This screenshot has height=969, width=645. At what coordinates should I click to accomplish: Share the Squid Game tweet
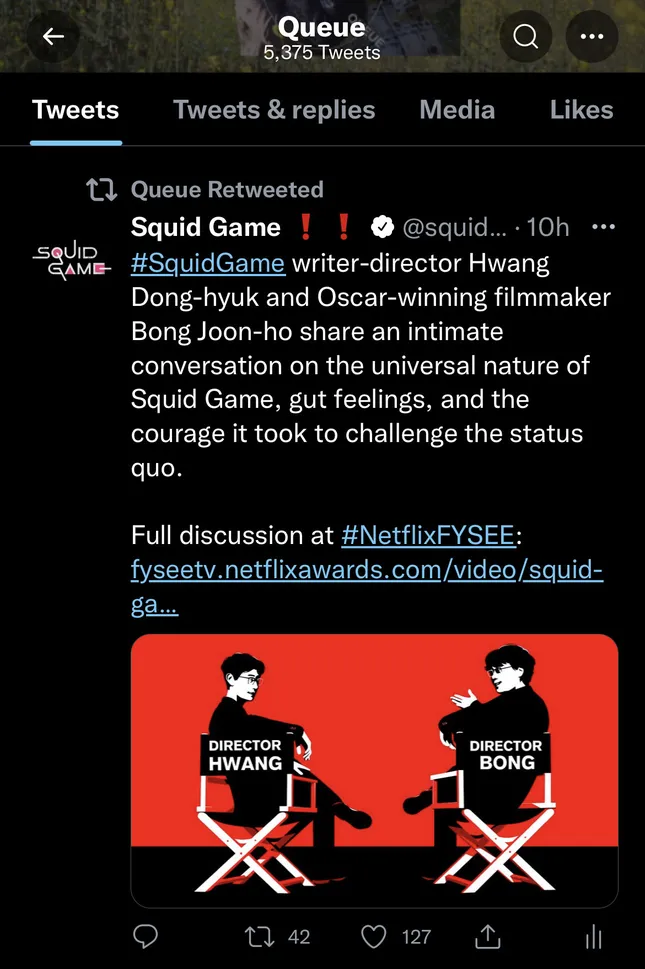pyautogui.click(x=488, y=936)
